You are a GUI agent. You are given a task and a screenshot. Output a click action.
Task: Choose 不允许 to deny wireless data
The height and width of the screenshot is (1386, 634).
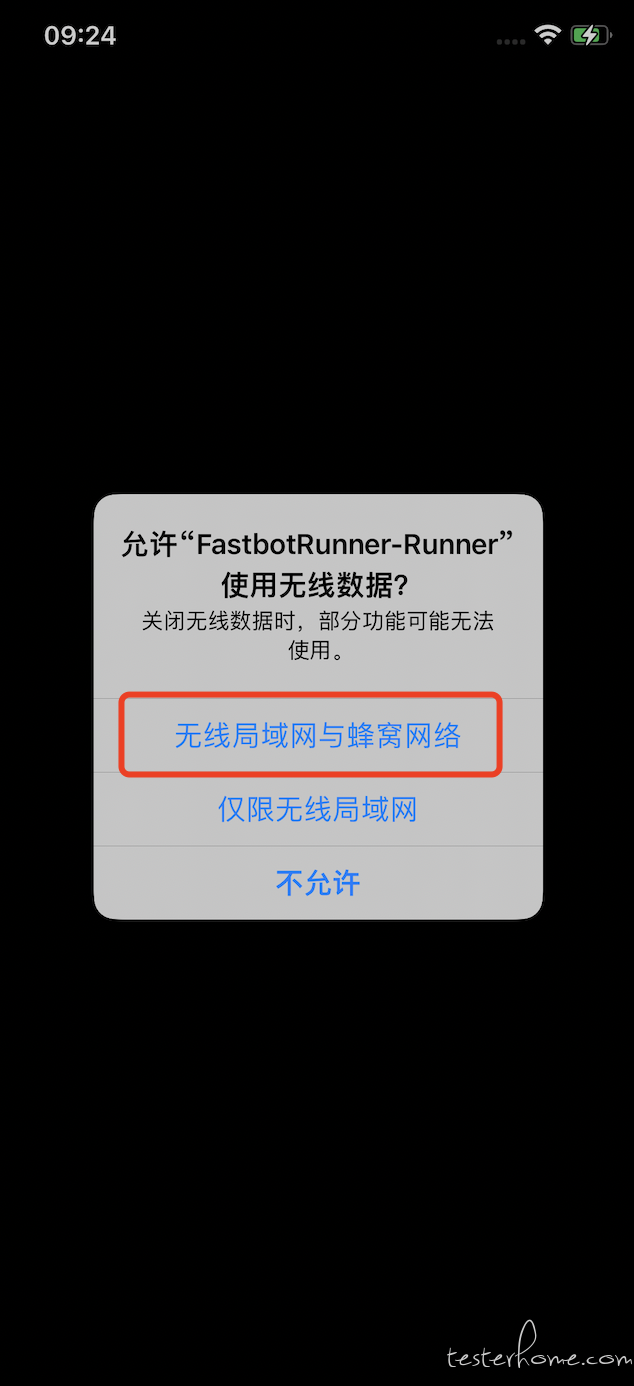coord(318,883)
